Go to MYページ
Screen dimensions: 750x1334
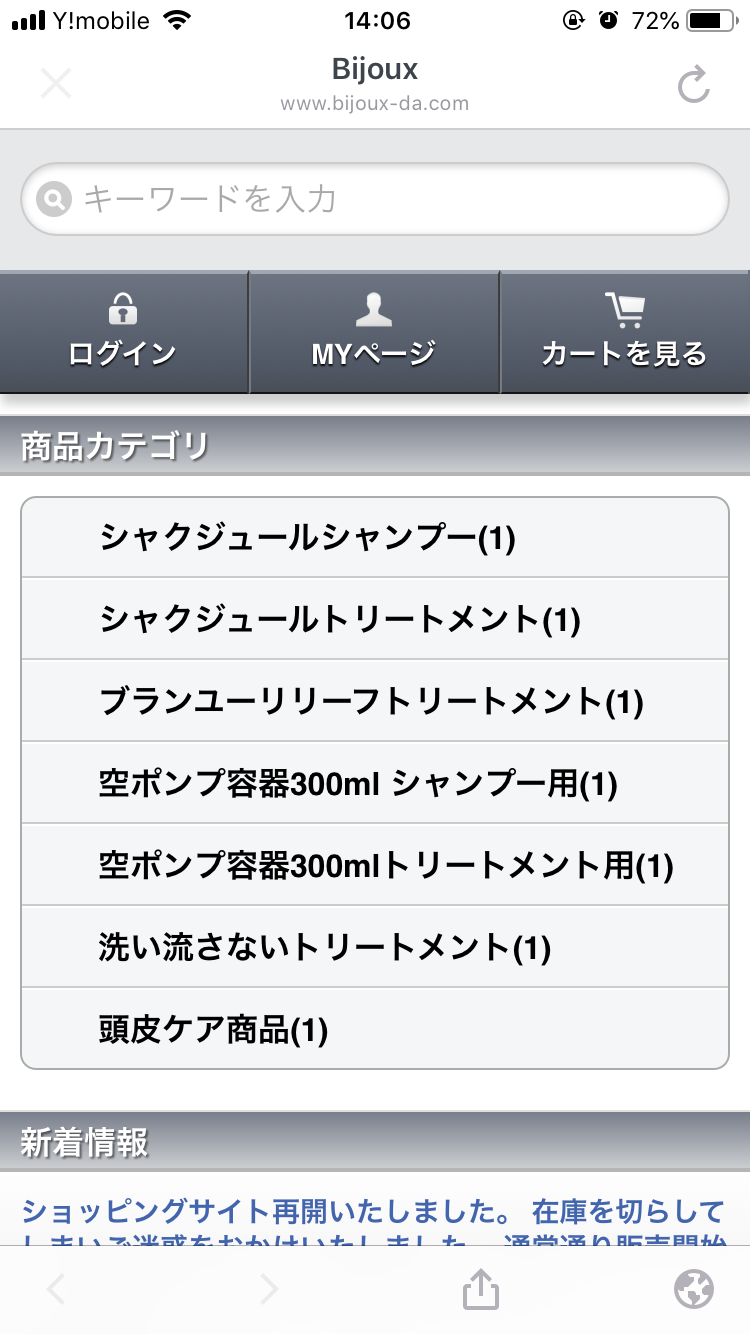point(374,331)
